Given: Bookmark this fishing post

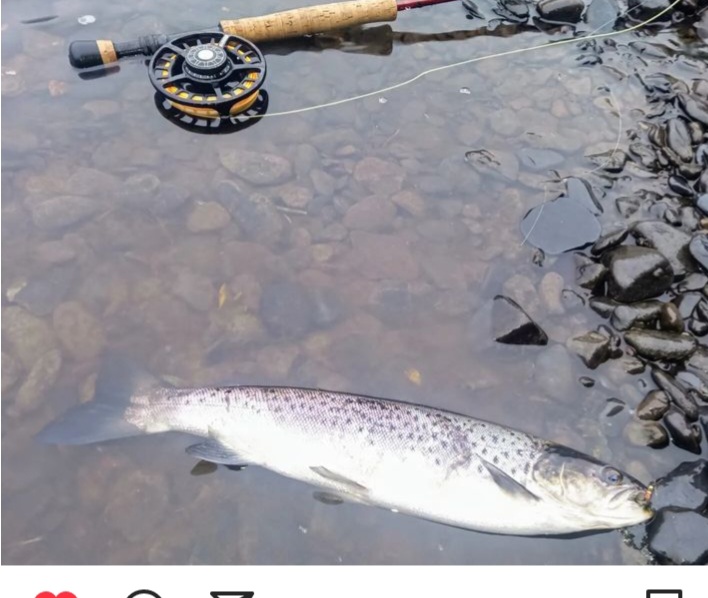Looking at the screenshot, I should pos(664,593).
